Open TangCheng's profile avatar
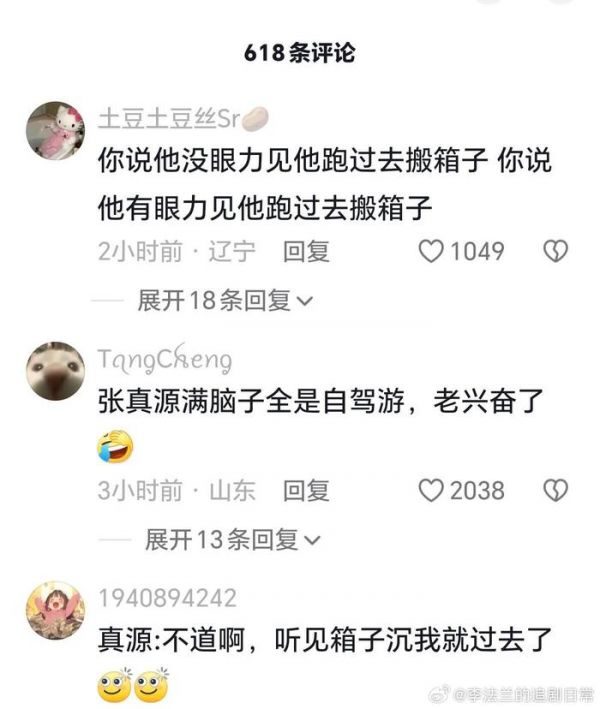Image resolution: width=600 pixels, height=709 pixels. 55,371
